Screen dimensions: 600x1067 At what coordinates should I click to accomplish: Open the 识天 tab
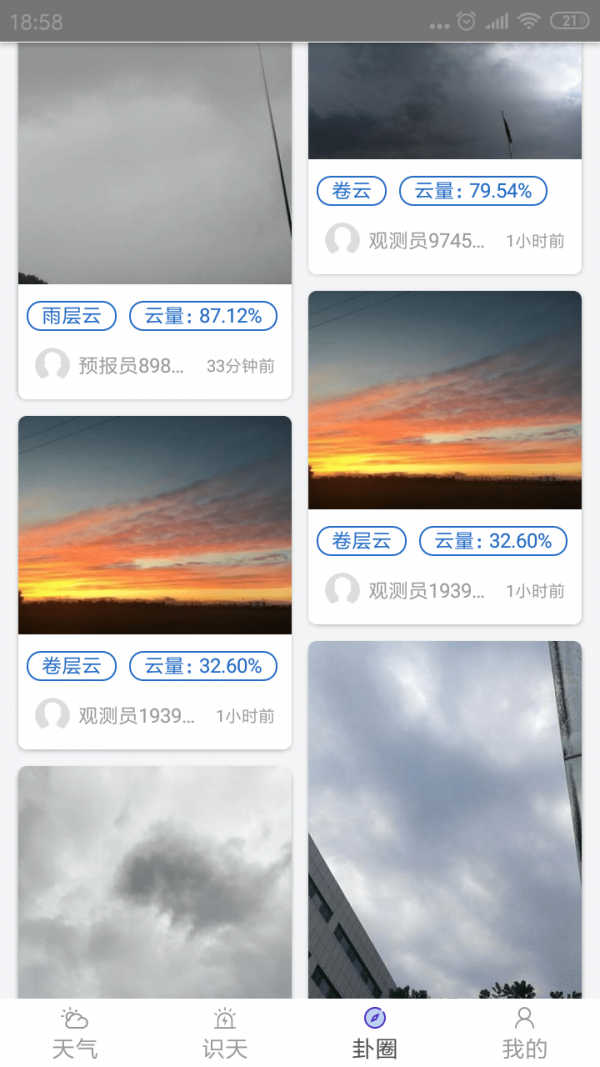225,1033
